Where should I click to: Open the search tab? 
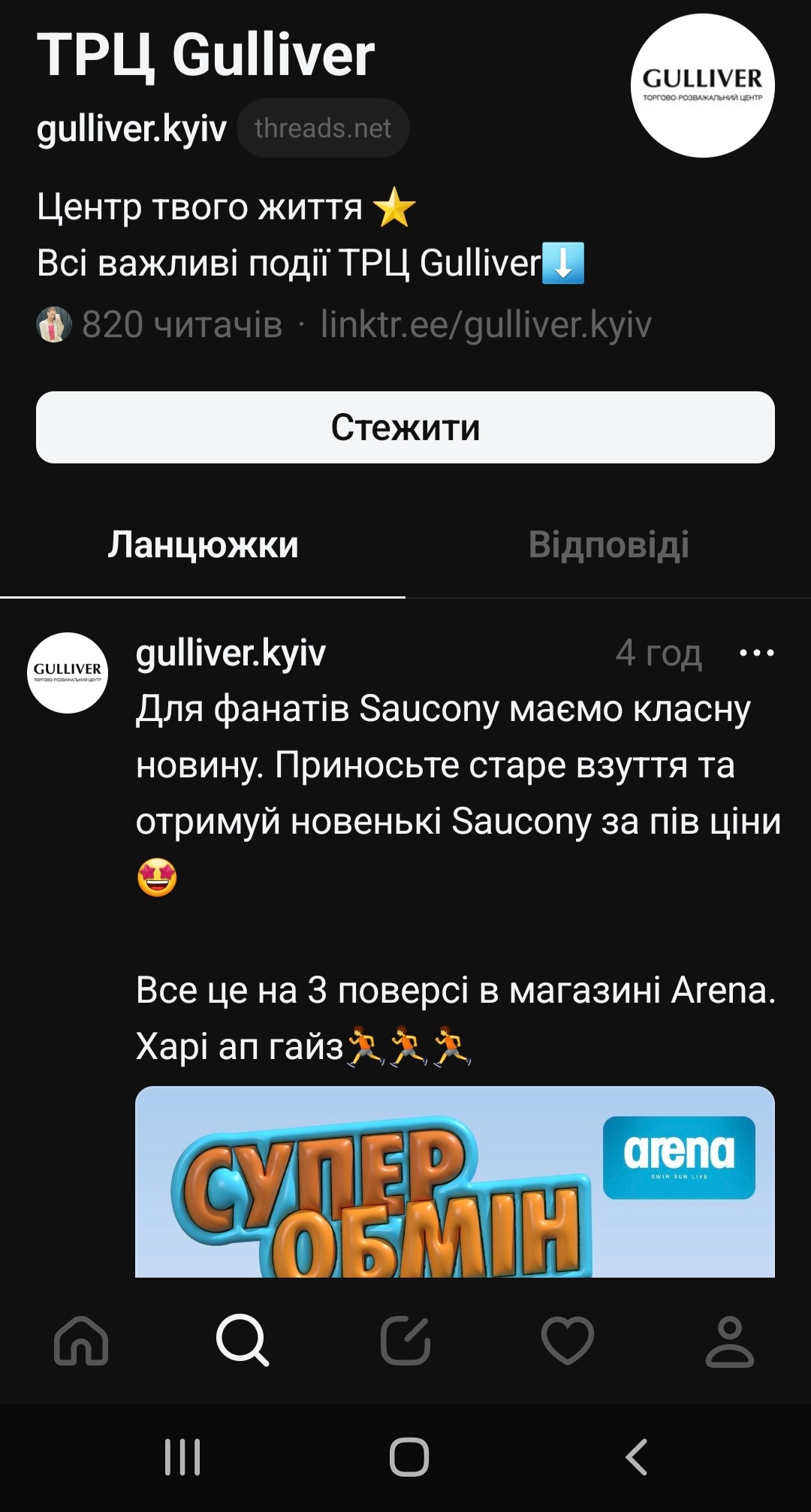242,1341
